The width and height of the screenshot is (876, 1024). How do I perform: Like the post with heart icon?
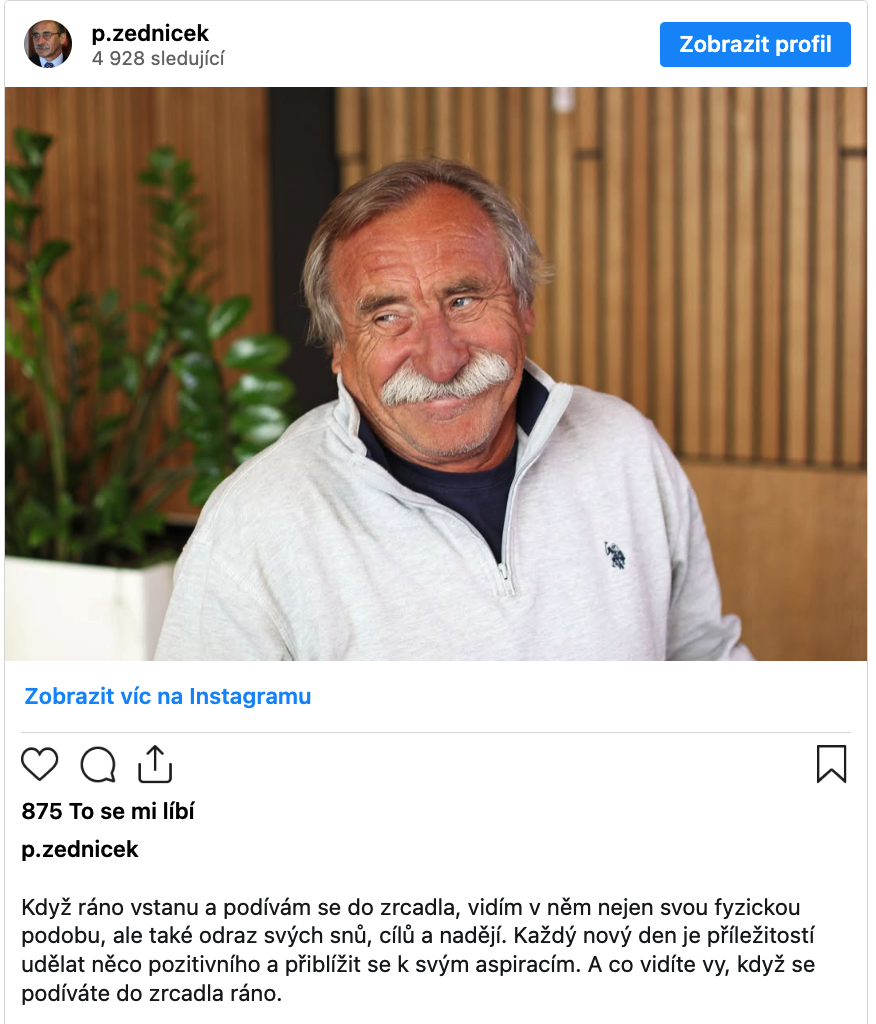(40, 764)
